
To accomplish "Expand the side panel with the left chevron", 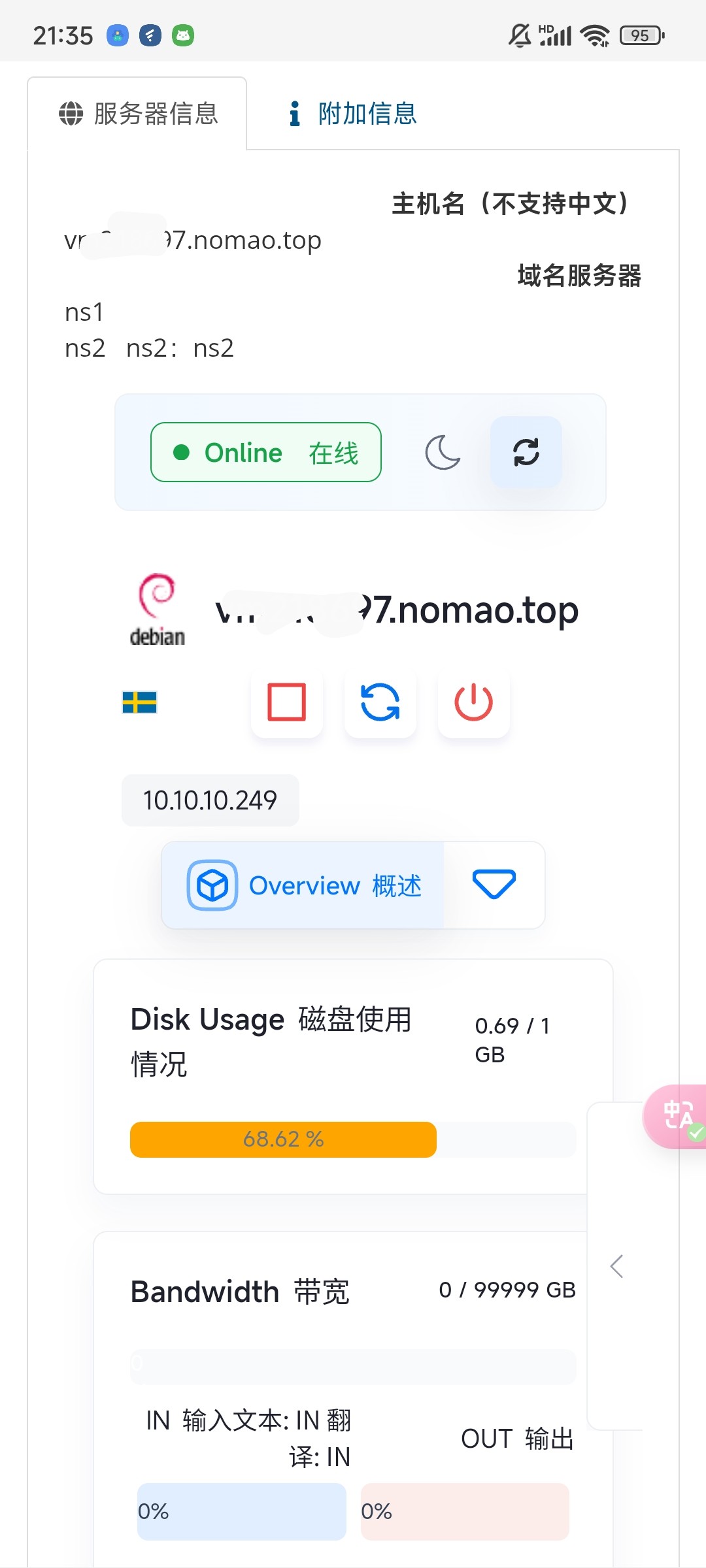I will [x=616, y=1266].
